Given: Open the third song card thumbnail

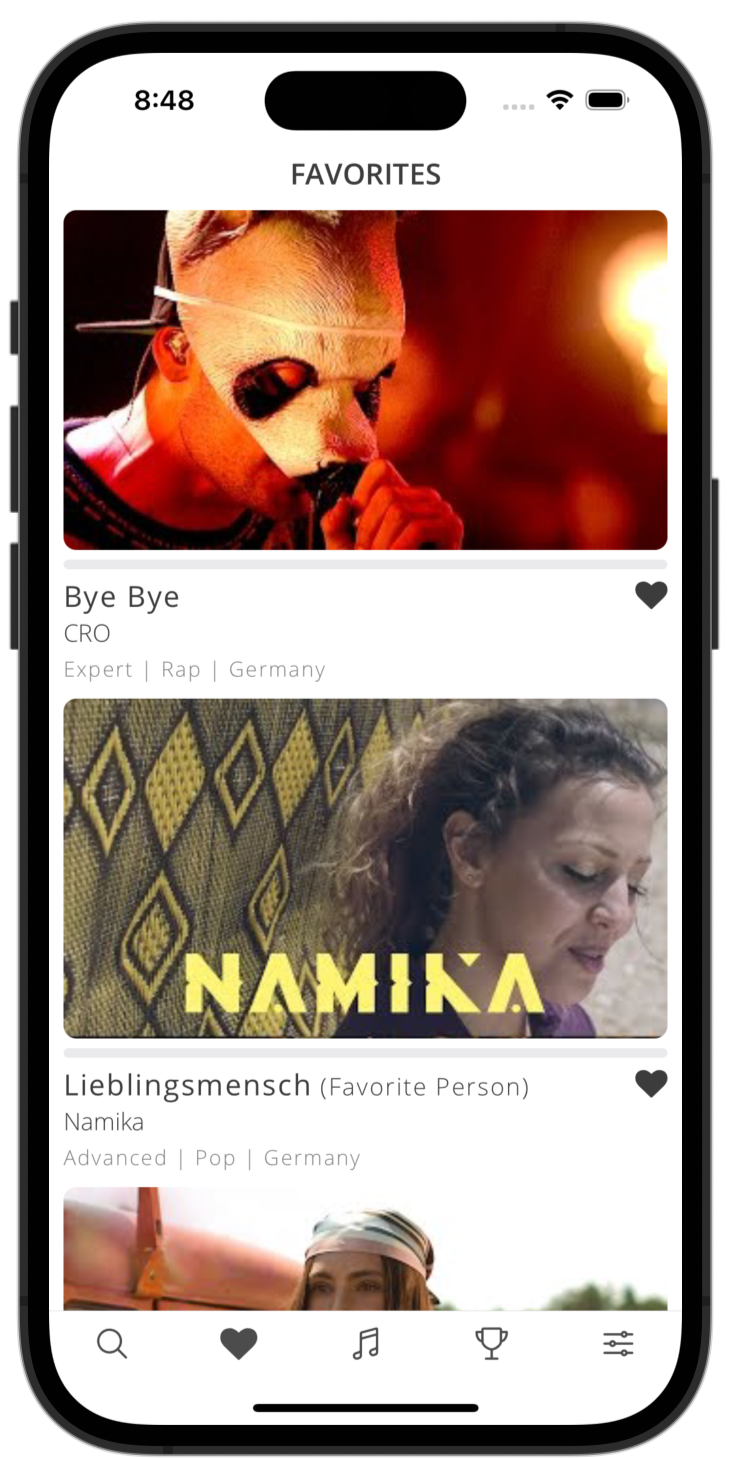Looking at the screenshot, I should coord(365,1248).
